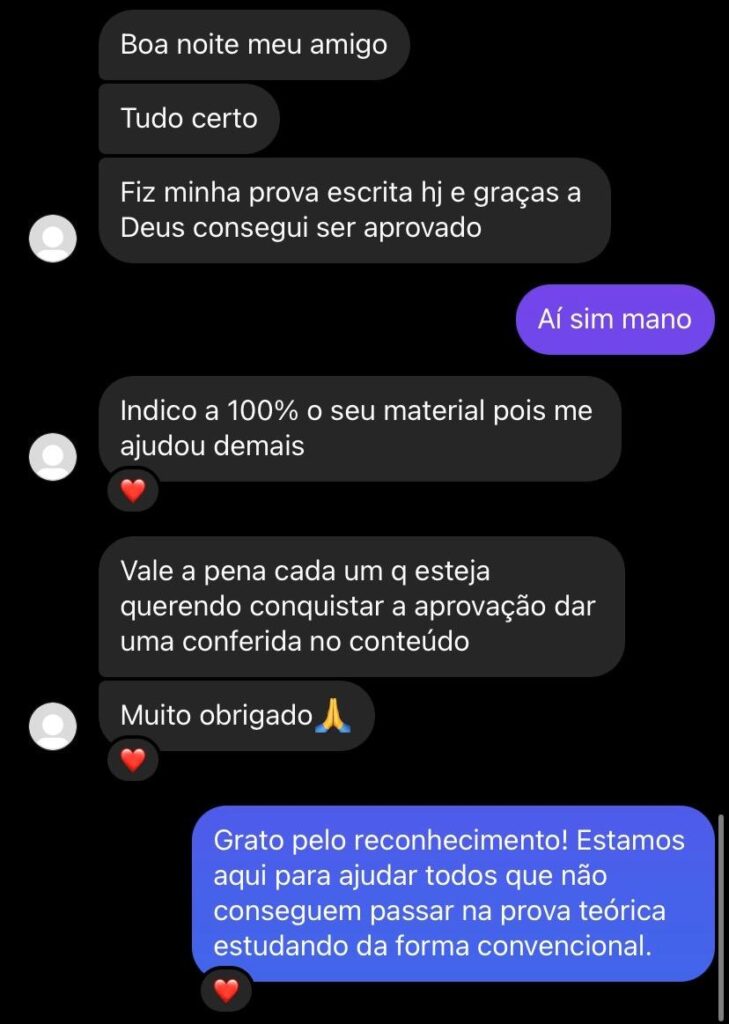Tap the profile avatar next to 'Indico a 100%'
This screenshot has height=1024, width=729.
(53, 457)
